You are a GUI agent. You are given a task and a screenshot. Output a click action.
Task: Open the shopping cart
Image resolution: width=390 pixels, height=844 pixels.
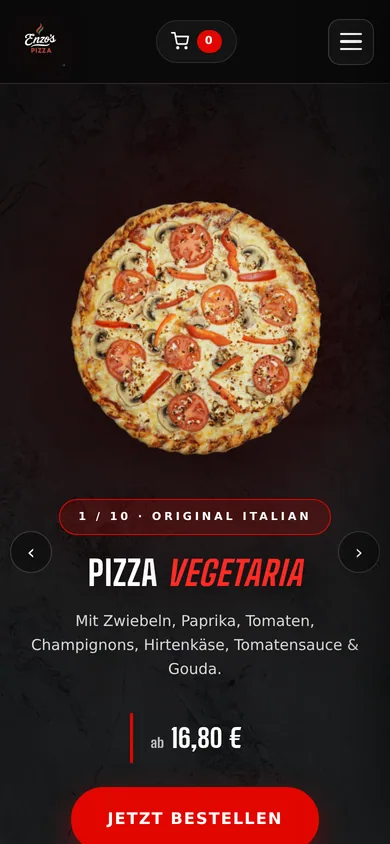[x=196, y=41]
